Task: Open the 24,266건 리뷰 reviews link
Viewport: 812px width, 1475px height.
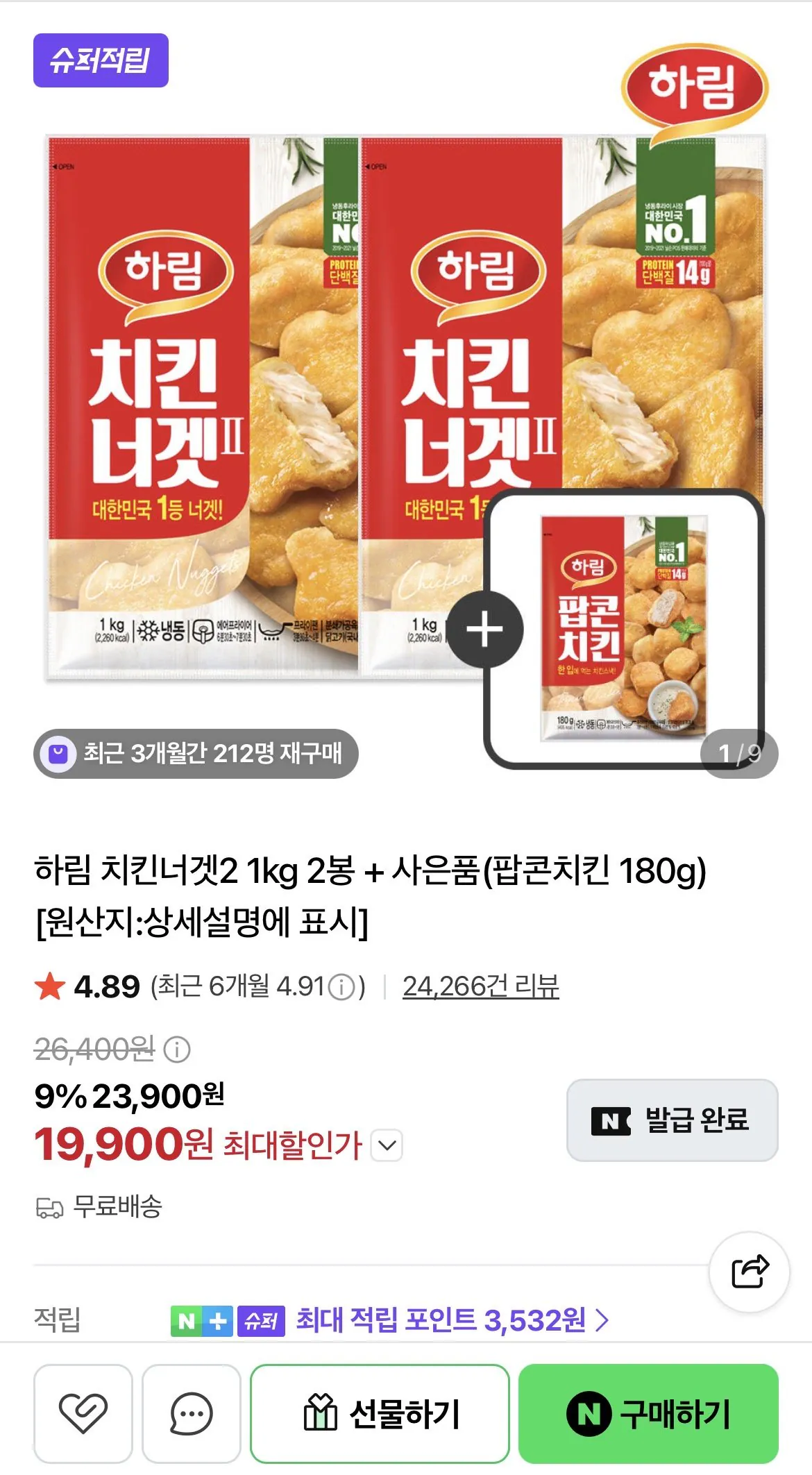Action: tap(480, 986)
